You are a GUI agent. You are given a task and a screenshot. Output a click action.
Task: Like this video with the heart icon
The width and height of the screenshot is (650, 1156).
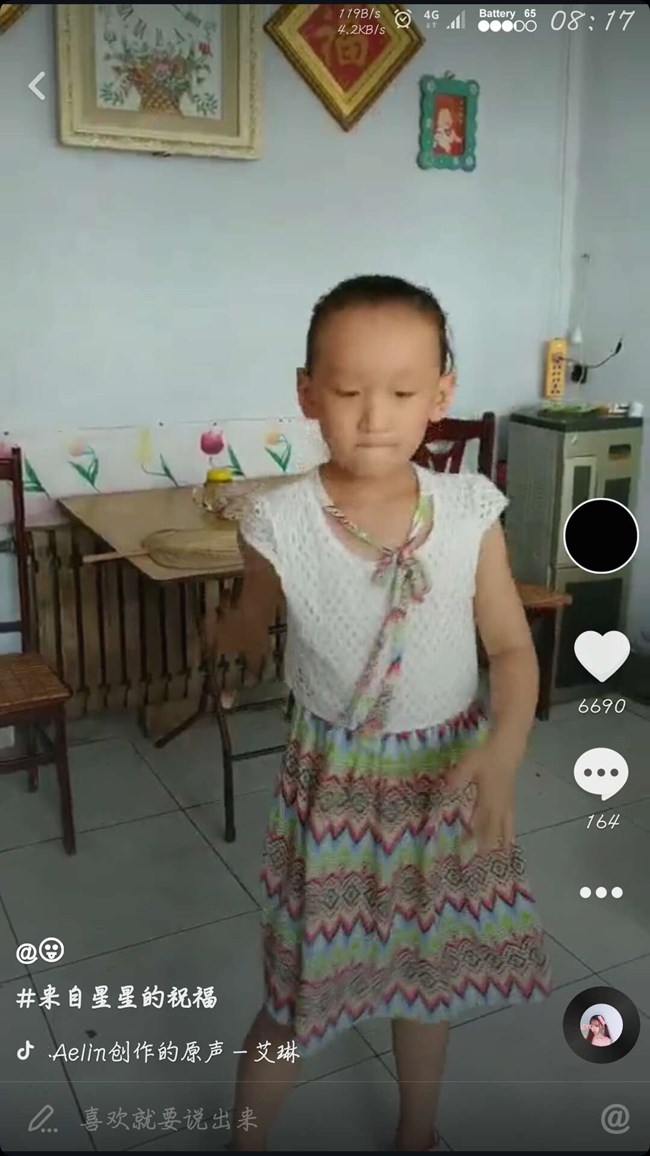pos(601,656)
